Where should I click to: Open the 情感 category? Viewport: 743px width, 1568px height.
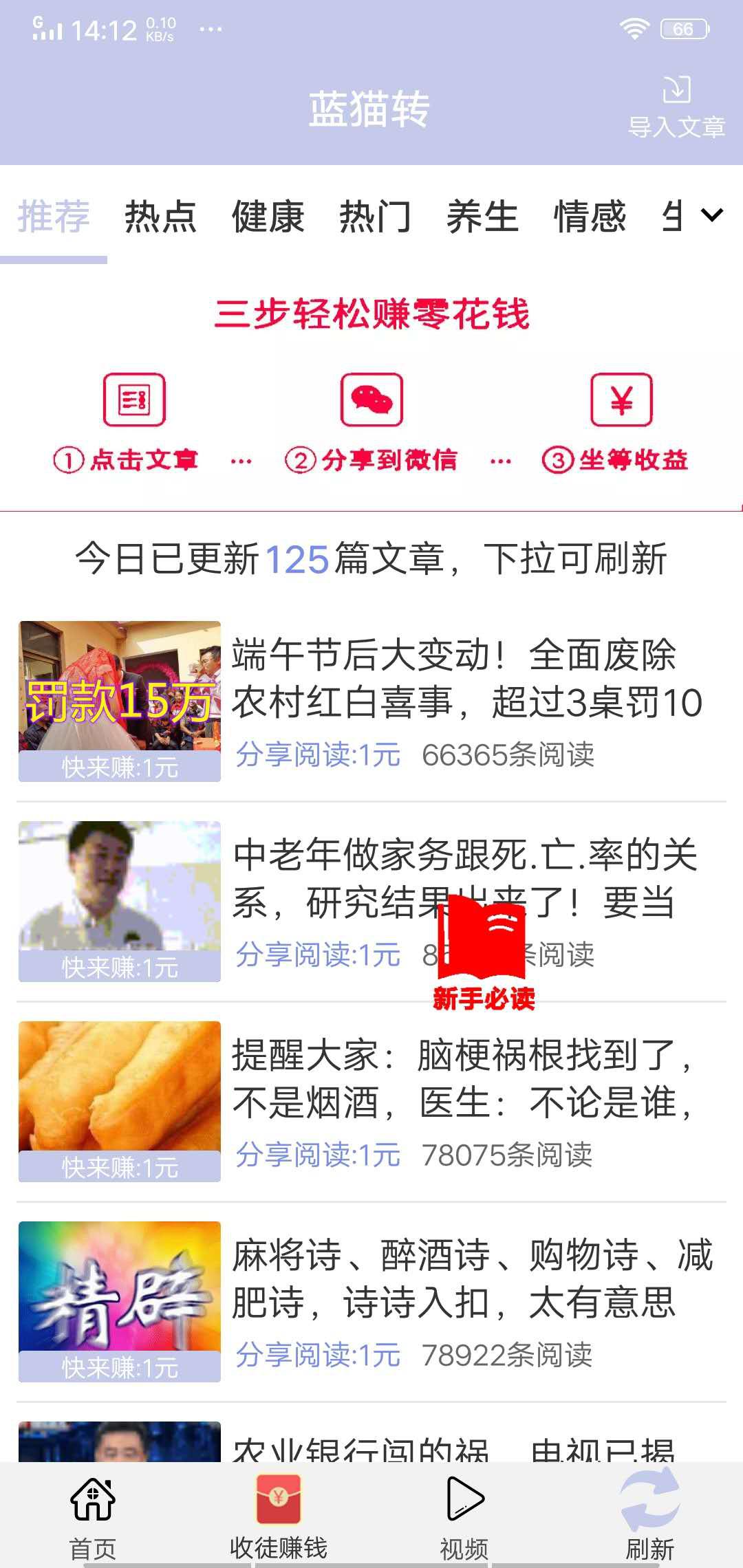click(589, 217)
